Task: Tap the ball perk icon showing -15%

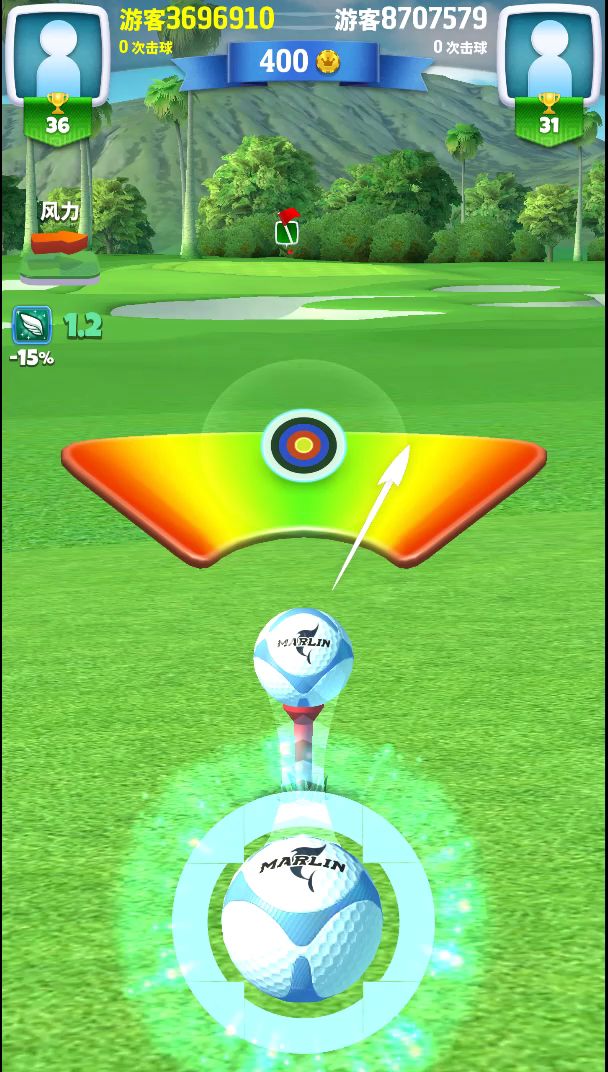Action: click(31, 325)
